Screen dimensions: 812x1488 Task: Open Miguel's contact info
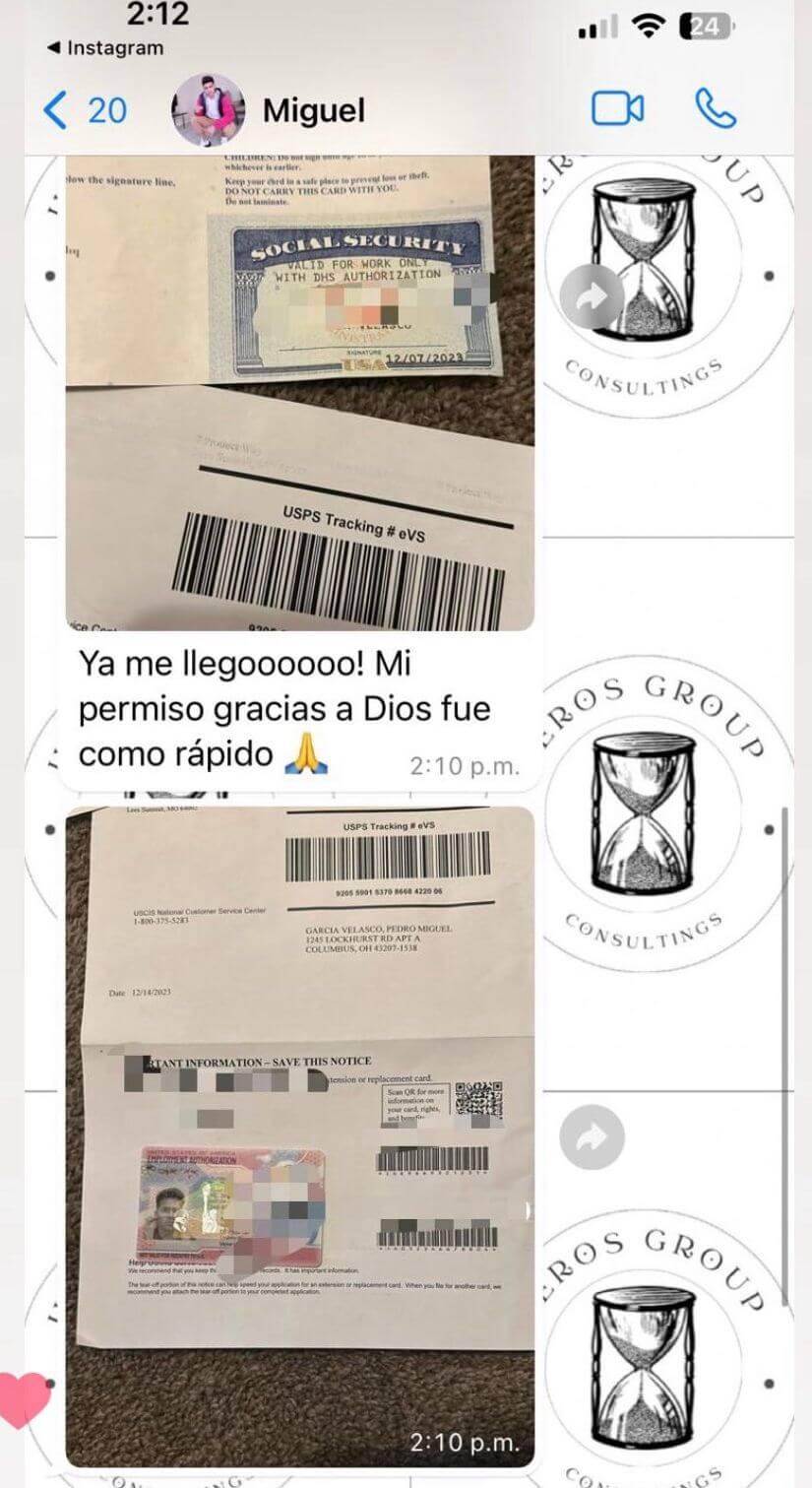click(x=313, y=110)
